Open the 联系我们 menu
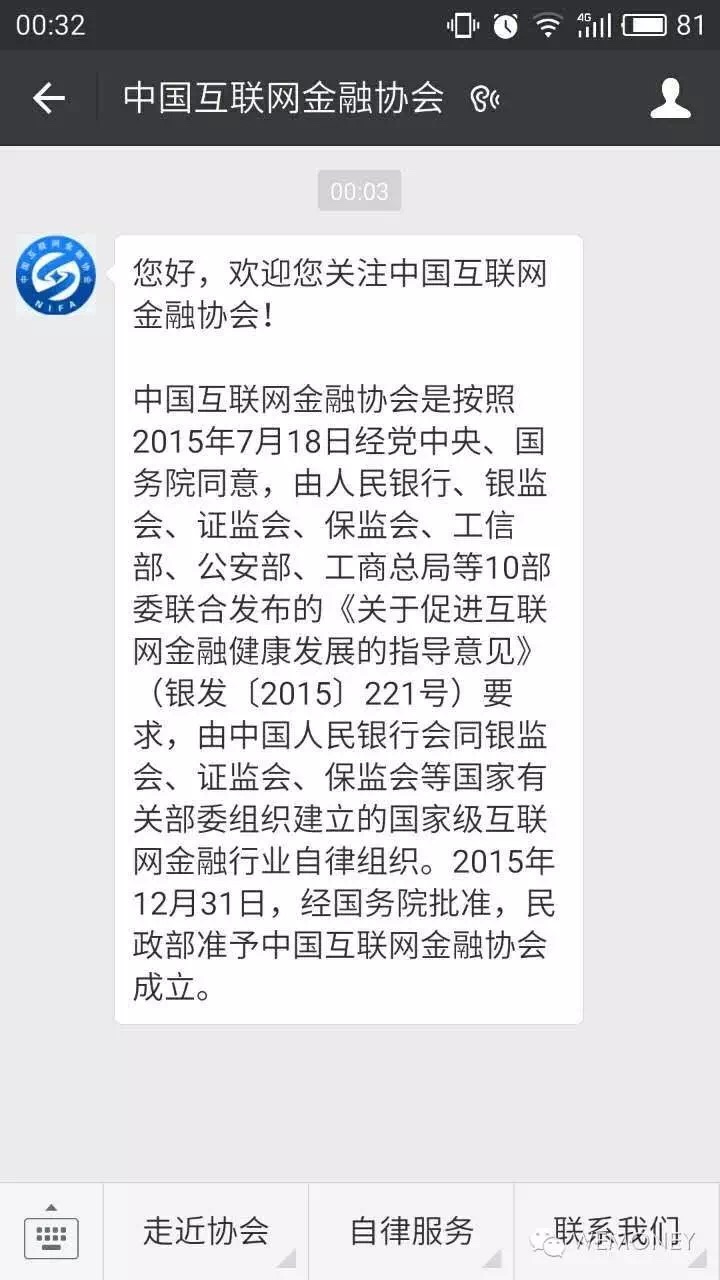720x1280 pixels. tap(617, 1230)
